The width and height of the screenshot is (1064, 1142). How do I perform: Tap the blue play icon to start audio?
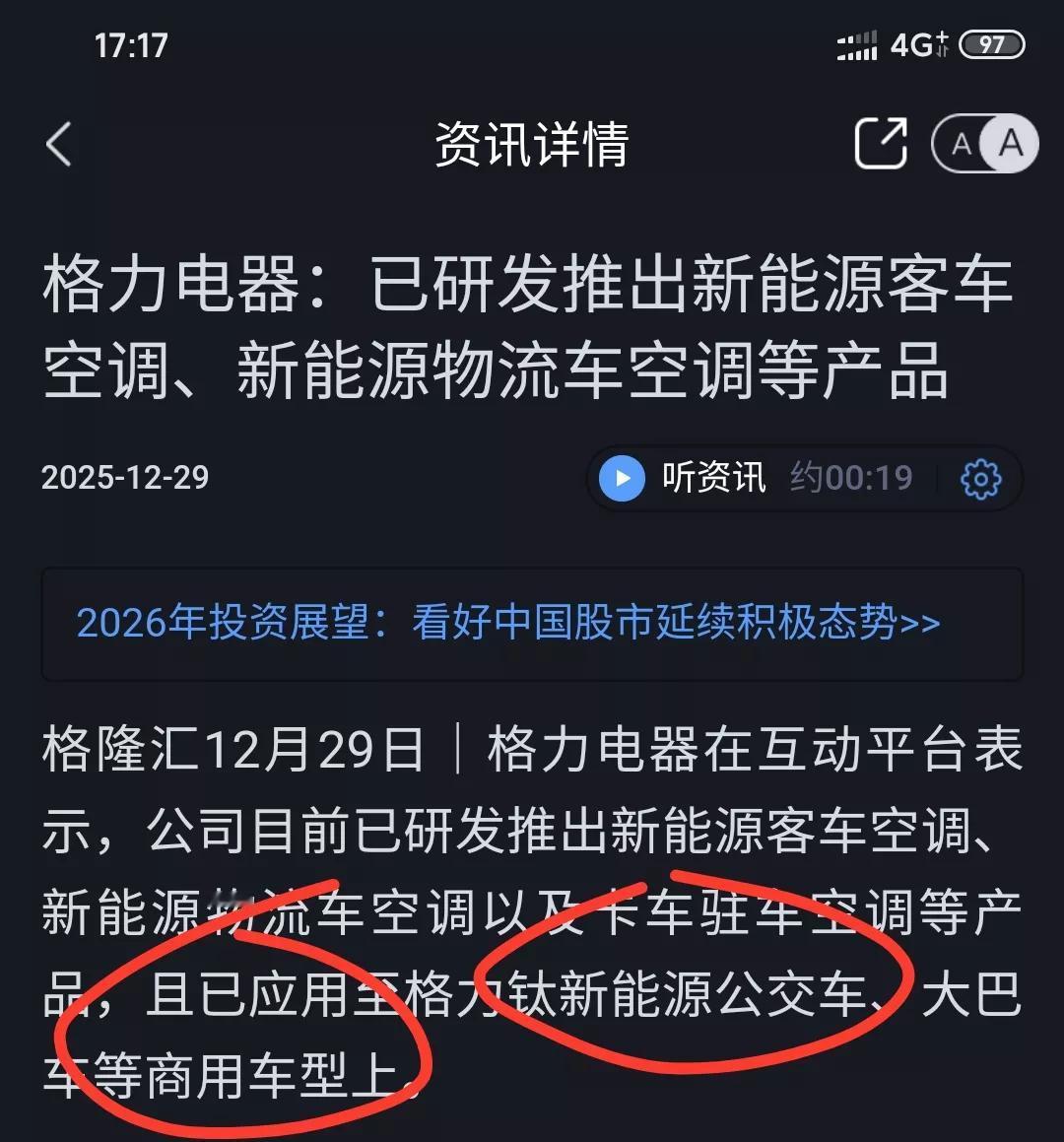click(x=621, y=478)
